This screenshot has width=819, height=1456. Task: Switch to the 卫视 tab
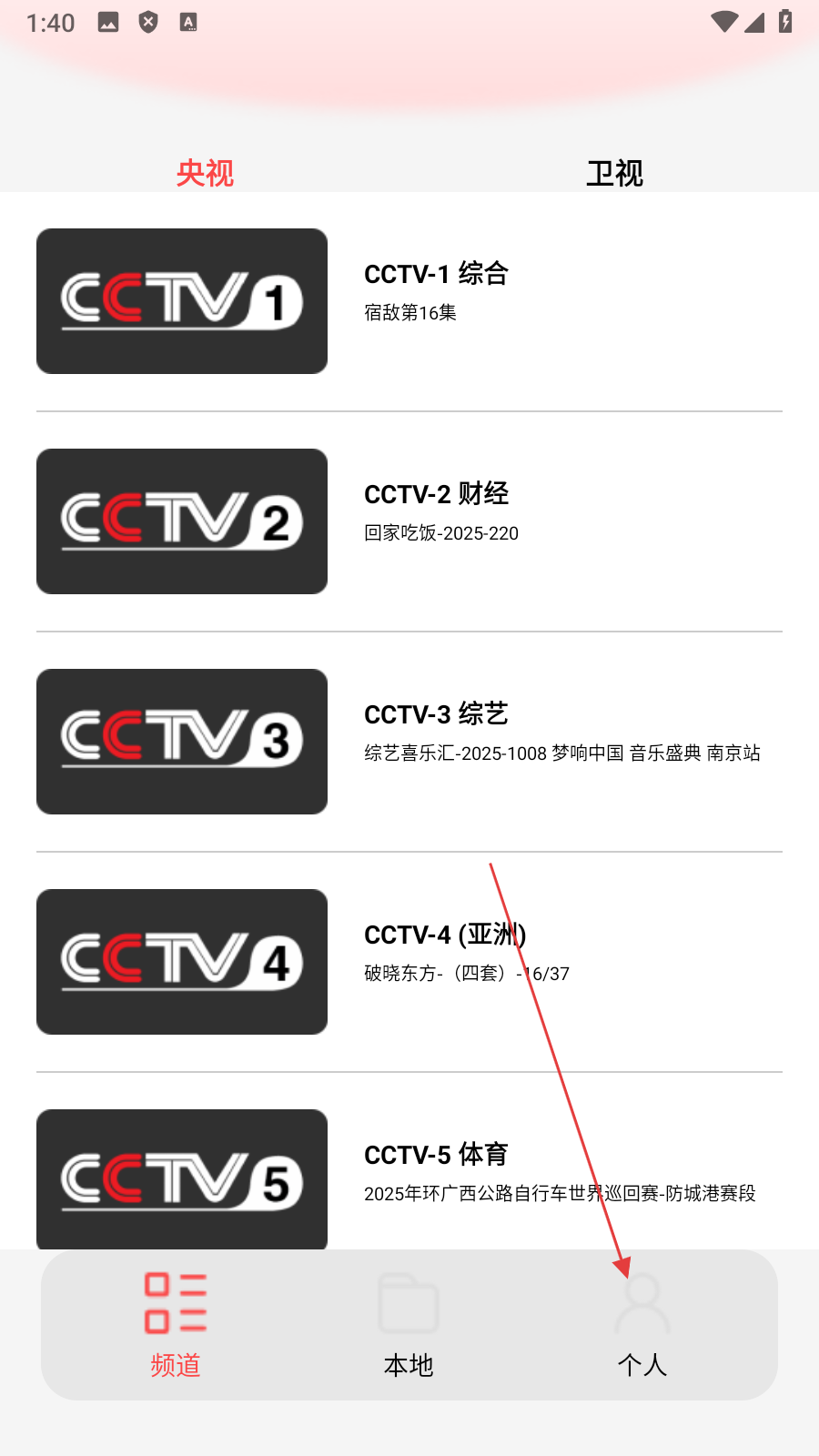(x=614, y=172)
